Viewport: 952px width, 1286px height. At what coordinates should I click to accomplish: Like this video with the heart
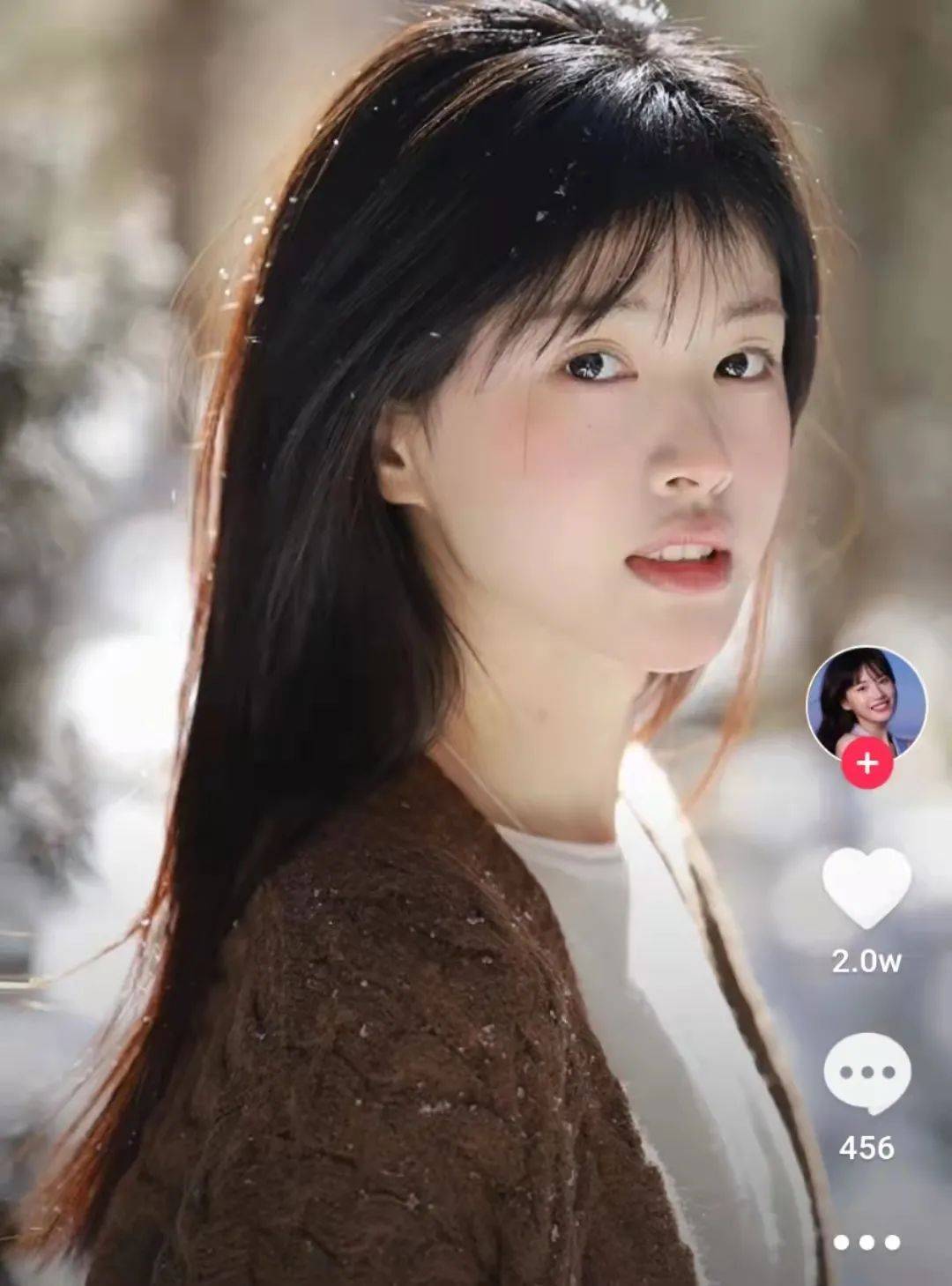pos(866,888)
